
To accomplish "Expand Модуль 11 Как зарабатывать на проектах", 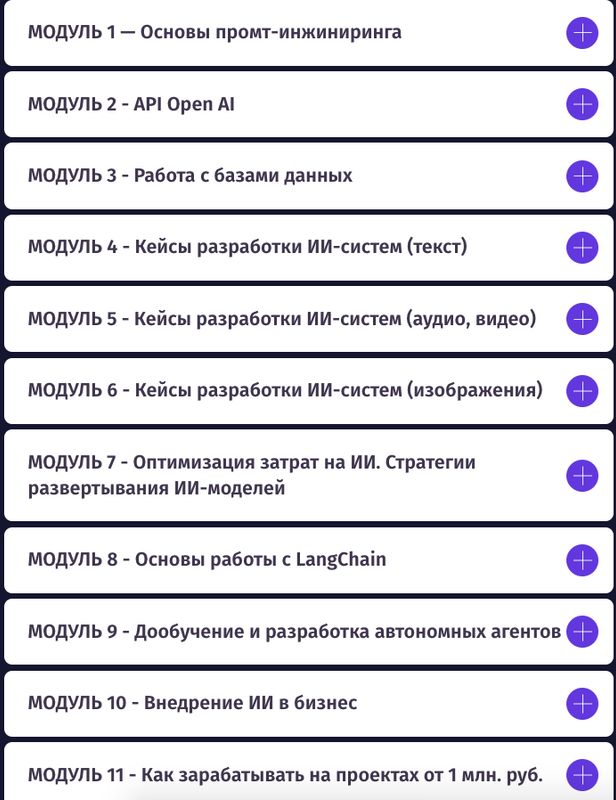I will click(581, 774).
